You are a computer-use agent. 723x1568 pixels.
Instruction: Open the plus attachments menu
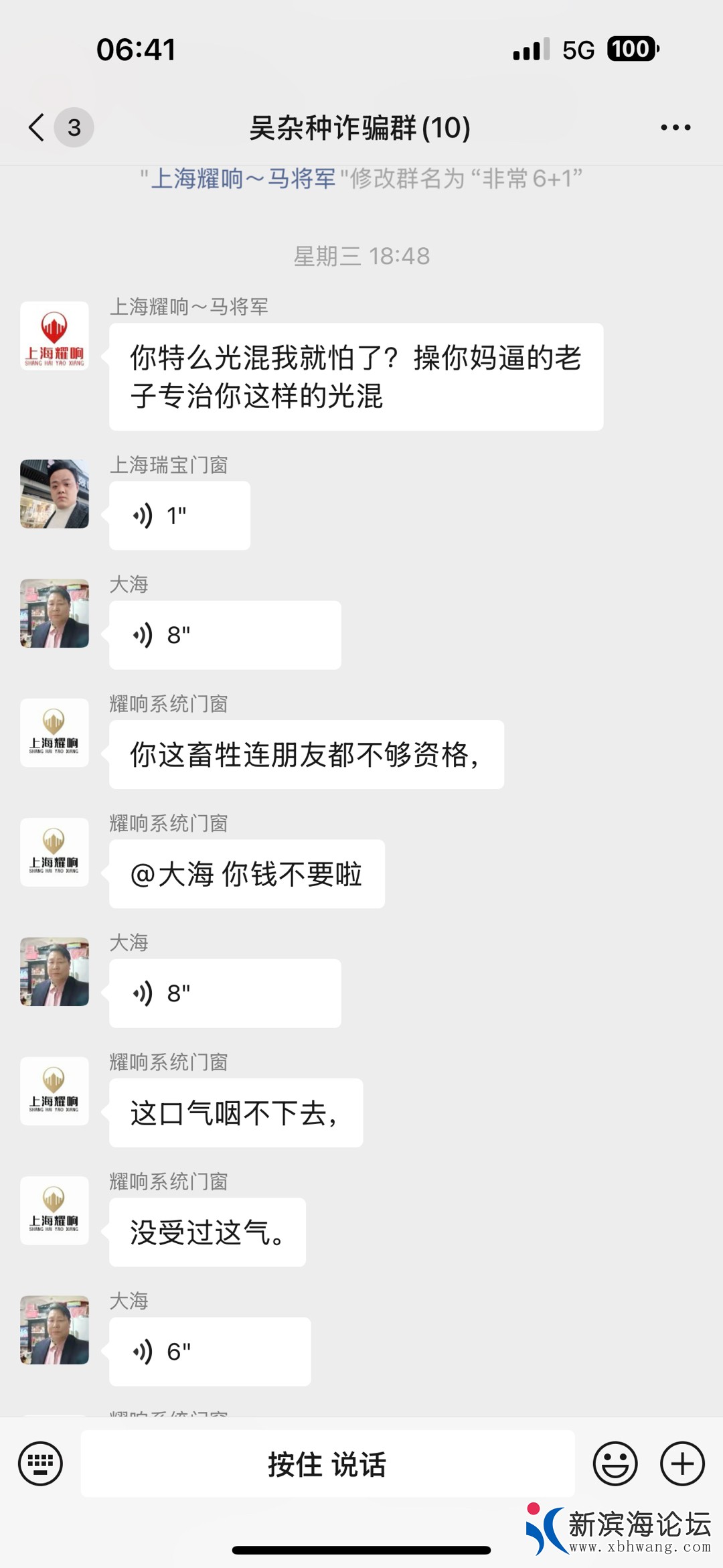click(682, 1464)
